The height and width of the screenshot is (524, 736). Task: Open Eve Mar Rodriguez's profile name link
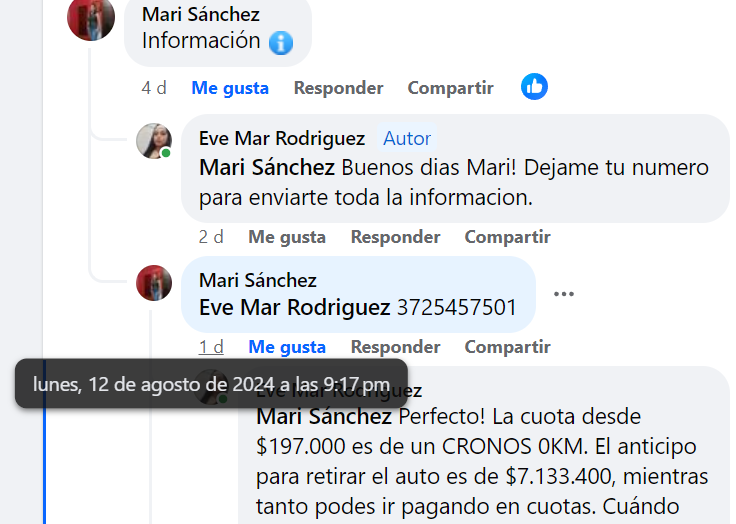[282, 138]
